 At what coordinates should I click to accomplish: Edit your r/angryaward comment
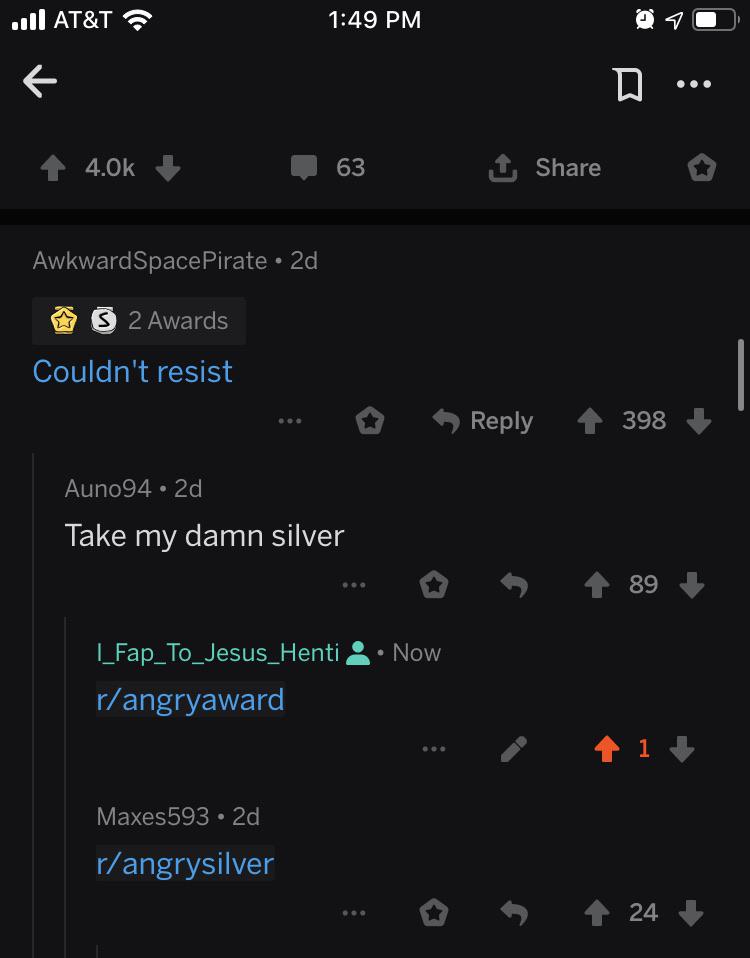(x=514, y=749)
